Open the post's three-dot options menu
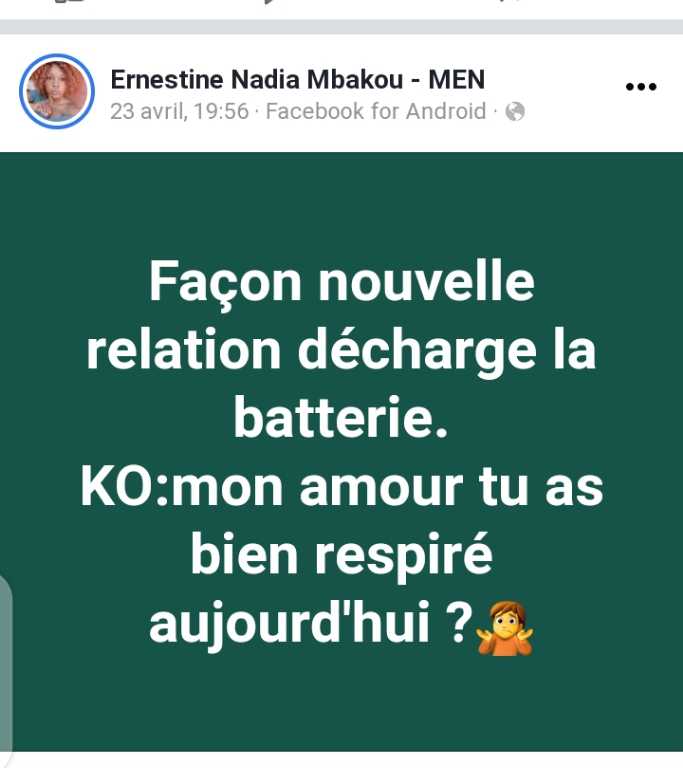683x768 pixels. [x=640, y=87]
